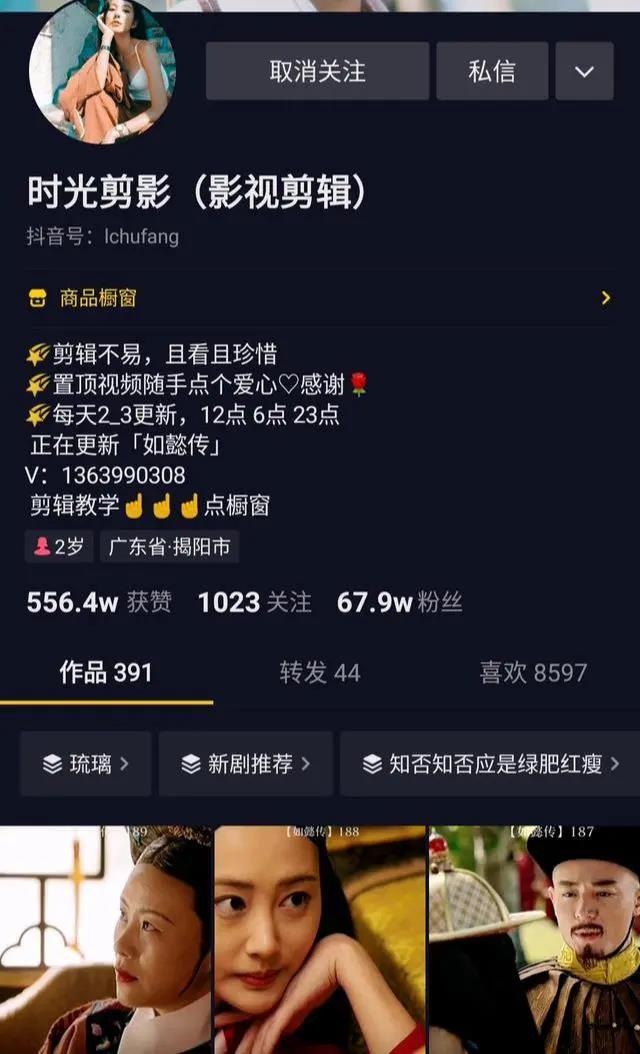The width and height of the screenshot is (640, 1054).
Task: Switch to the 作品 391 tab
Action: 106,672
